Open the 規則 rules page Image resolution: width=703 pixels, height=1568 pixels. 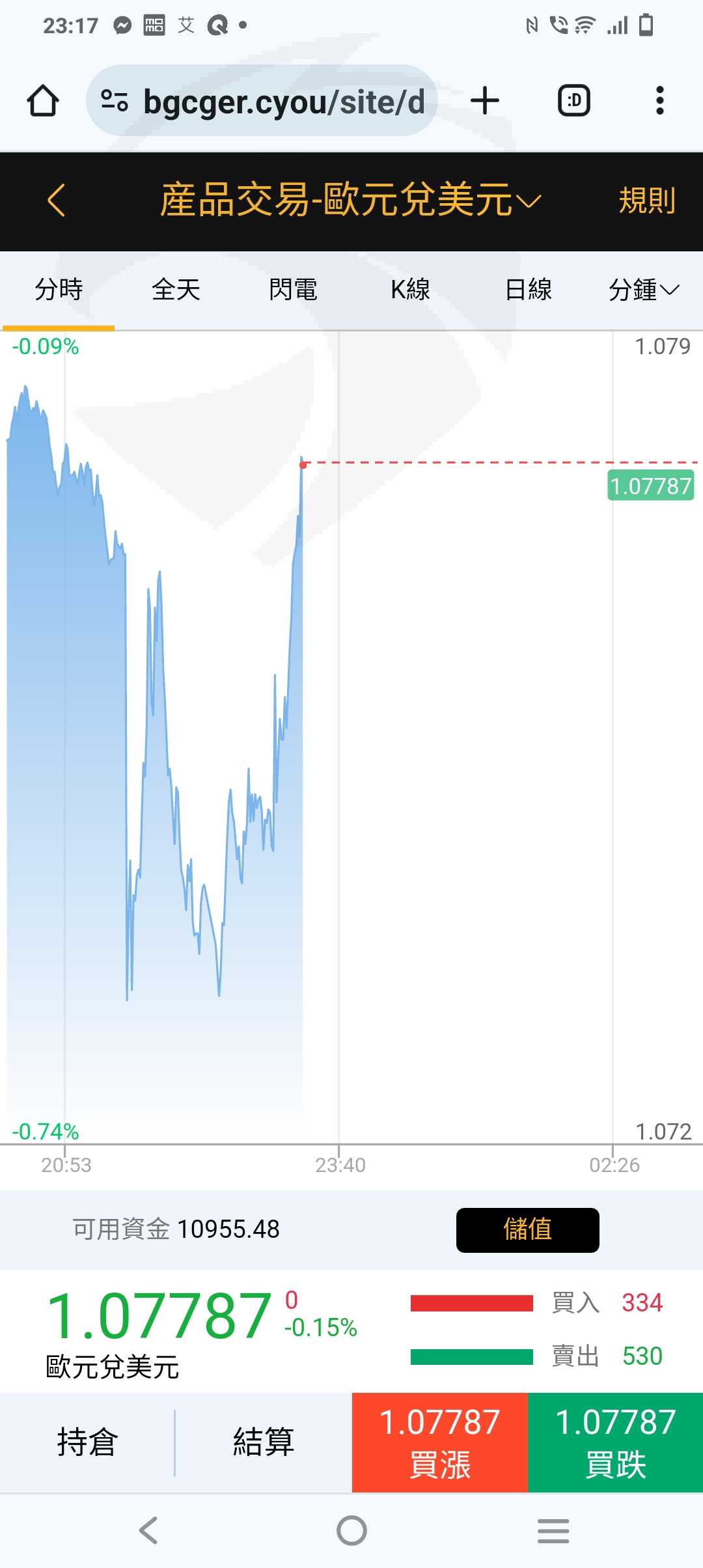point(646,200)
